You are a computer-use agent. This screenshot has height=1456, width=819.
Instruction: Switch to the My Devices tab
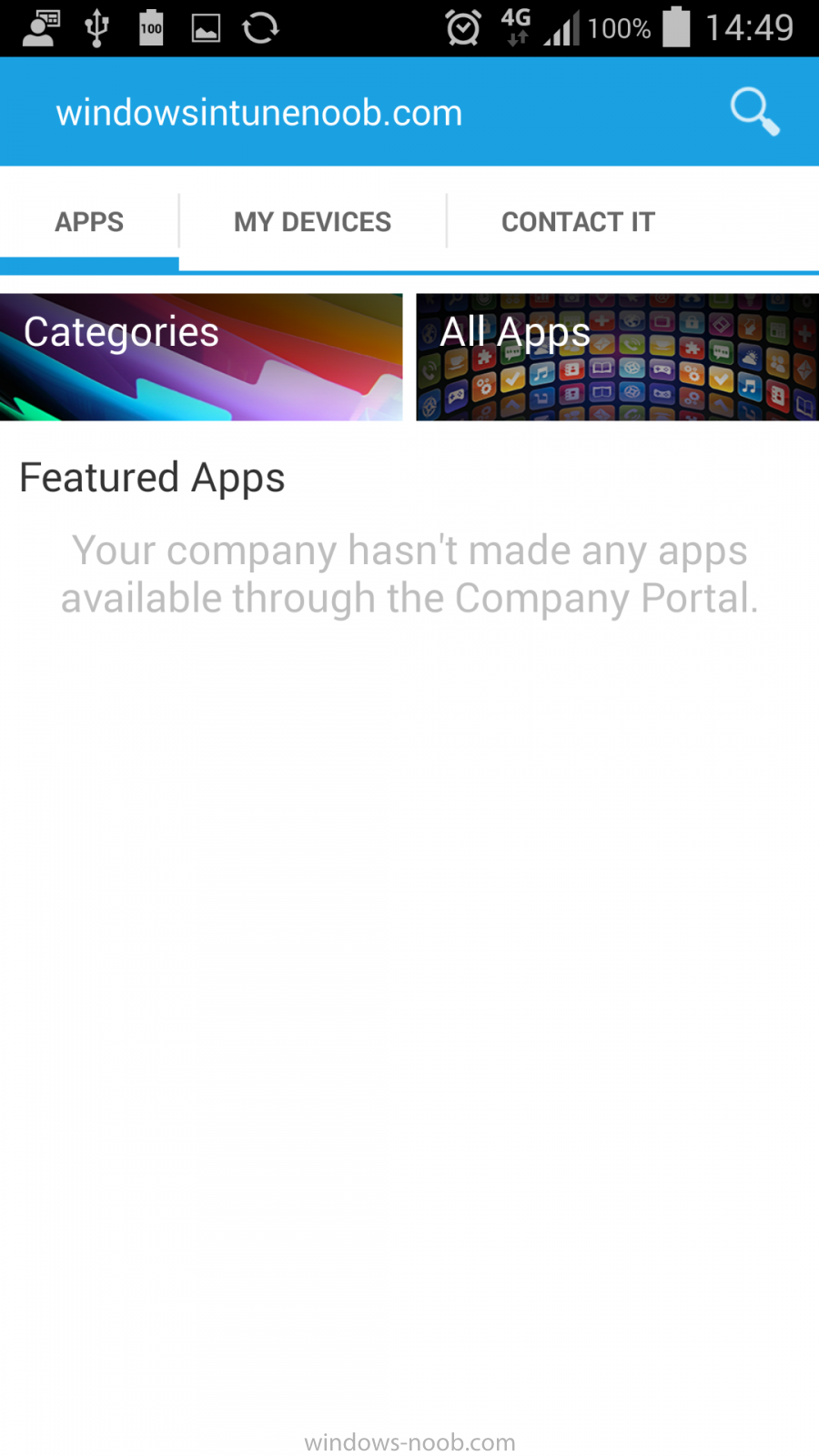tap(312, 222)
